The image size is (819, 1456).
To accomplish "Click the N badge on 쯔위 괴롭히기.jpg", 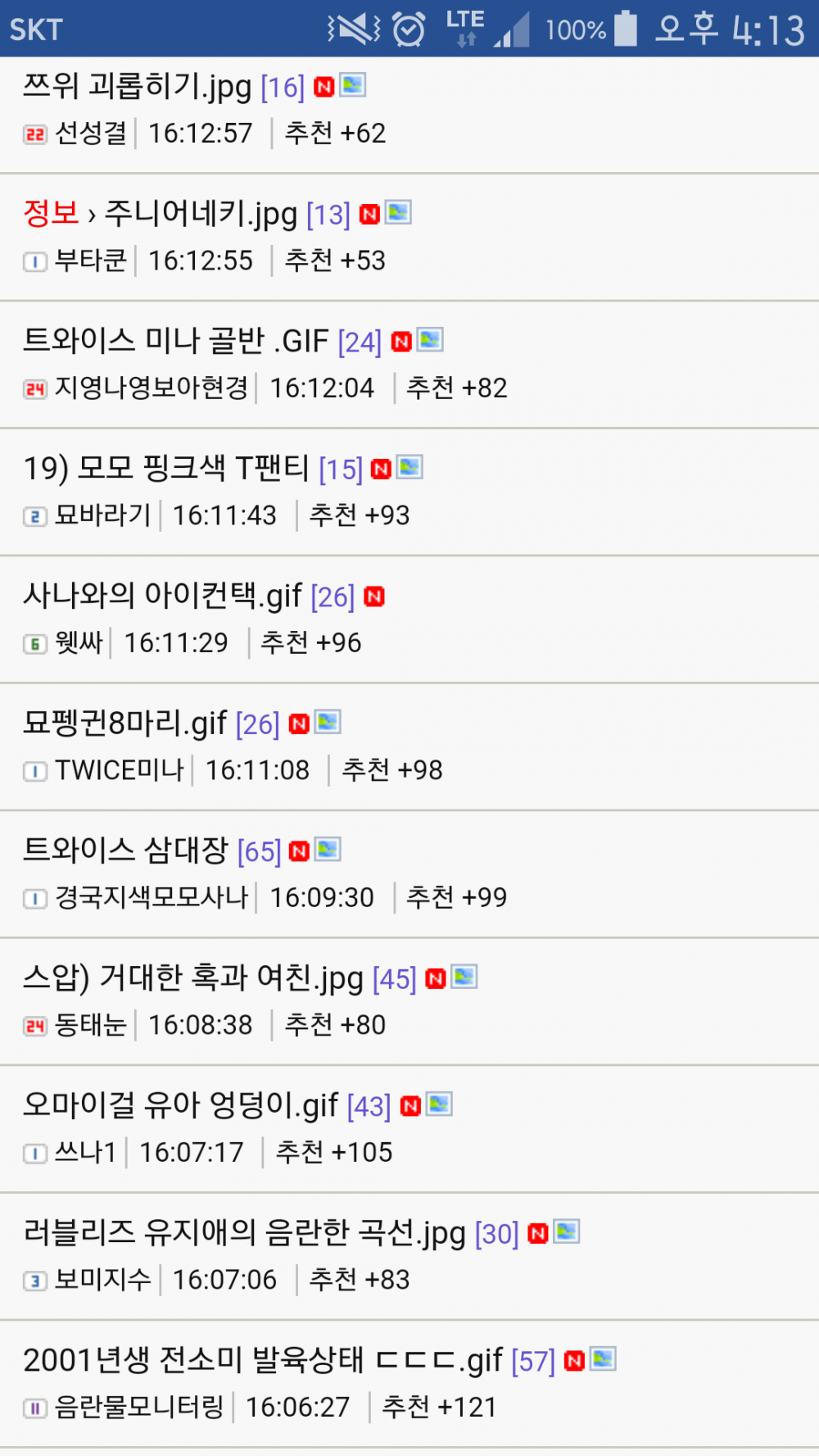I will point(325,86).
